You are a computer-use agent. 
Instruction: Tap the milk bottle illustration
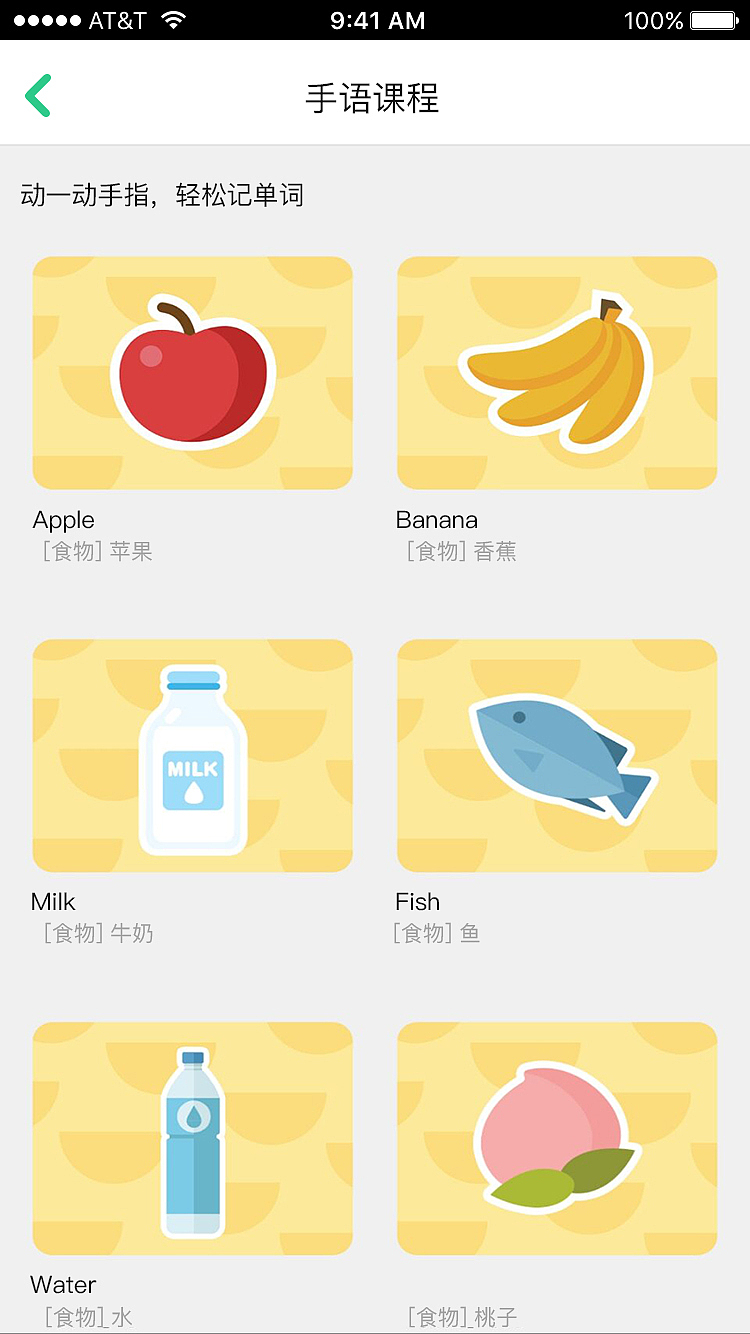pyautogui.click(x=192, y=755)
